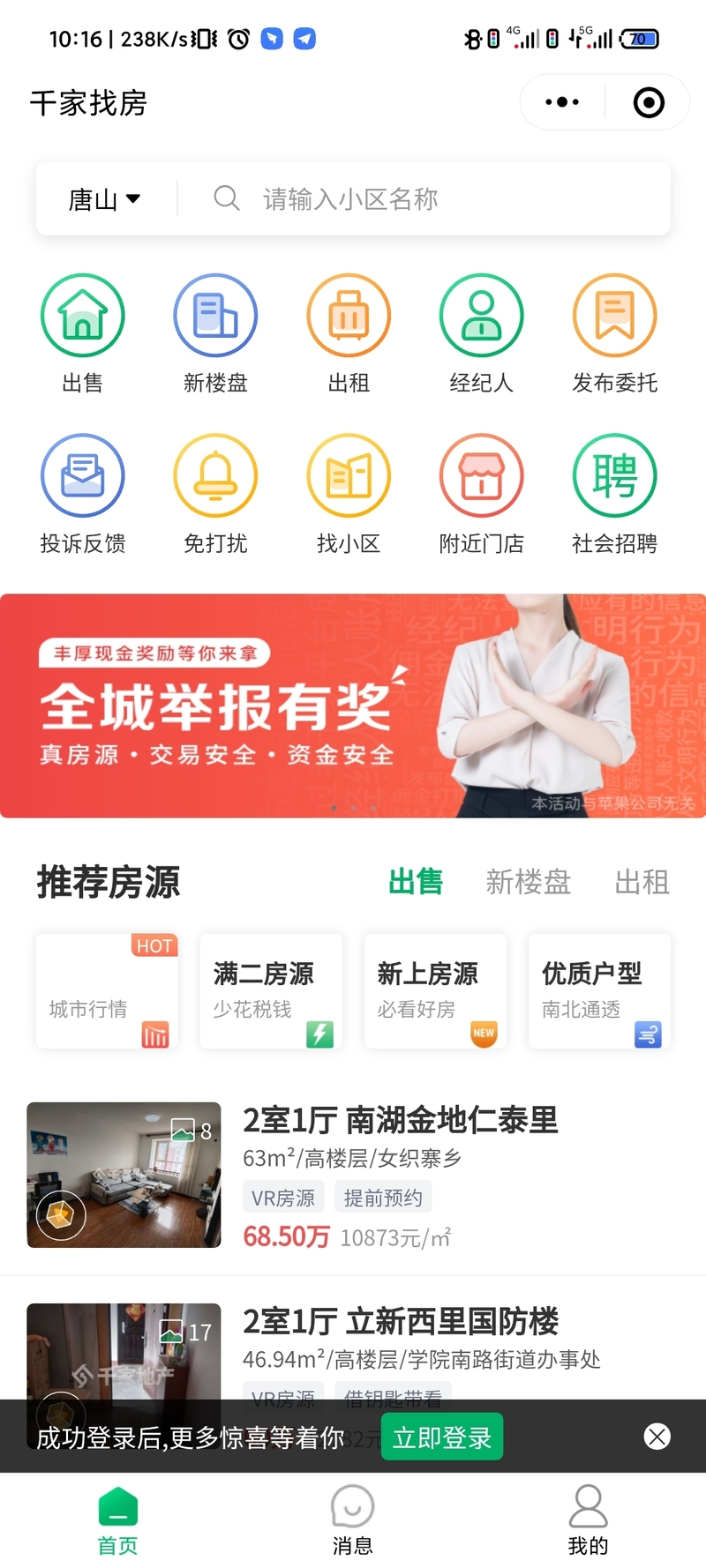Screen dimensions: 706x1568
Task: Open the mini program overflow menu
Action: [562, 102]
